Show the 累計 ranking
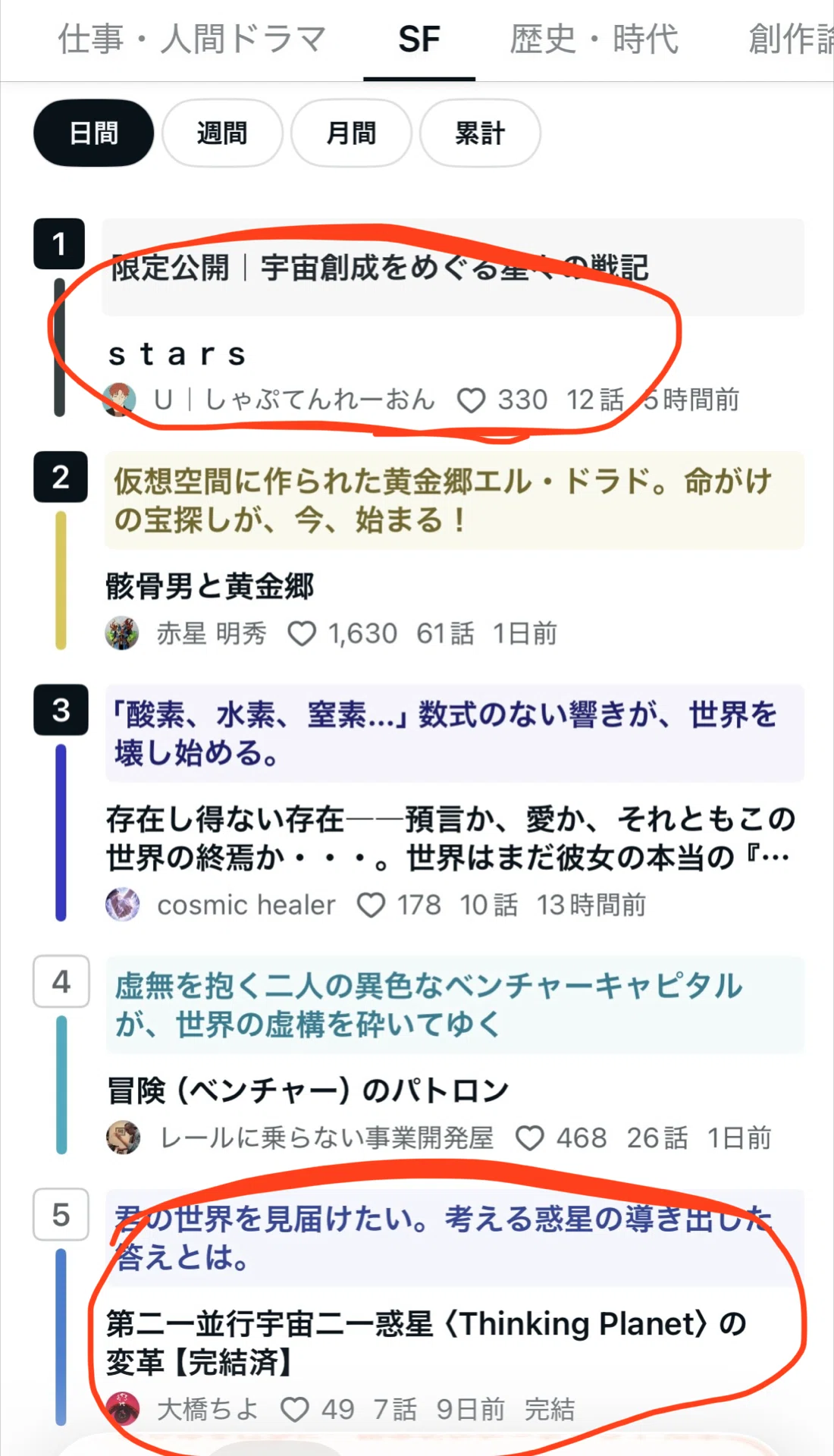Image resolution: width=834 pixels, height=1456 pixels. (480, 133)
